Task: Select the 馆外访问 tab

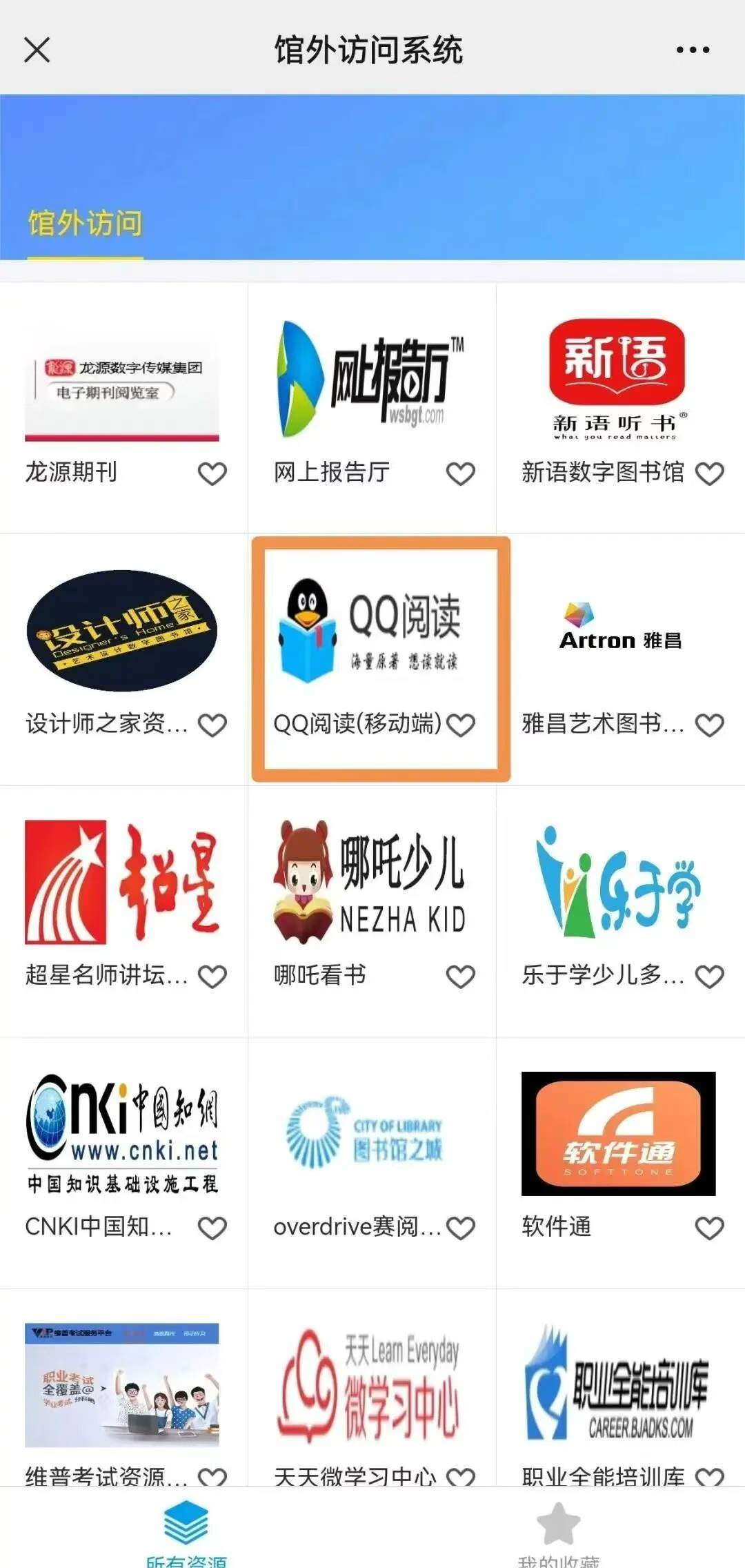Action: 85,224
